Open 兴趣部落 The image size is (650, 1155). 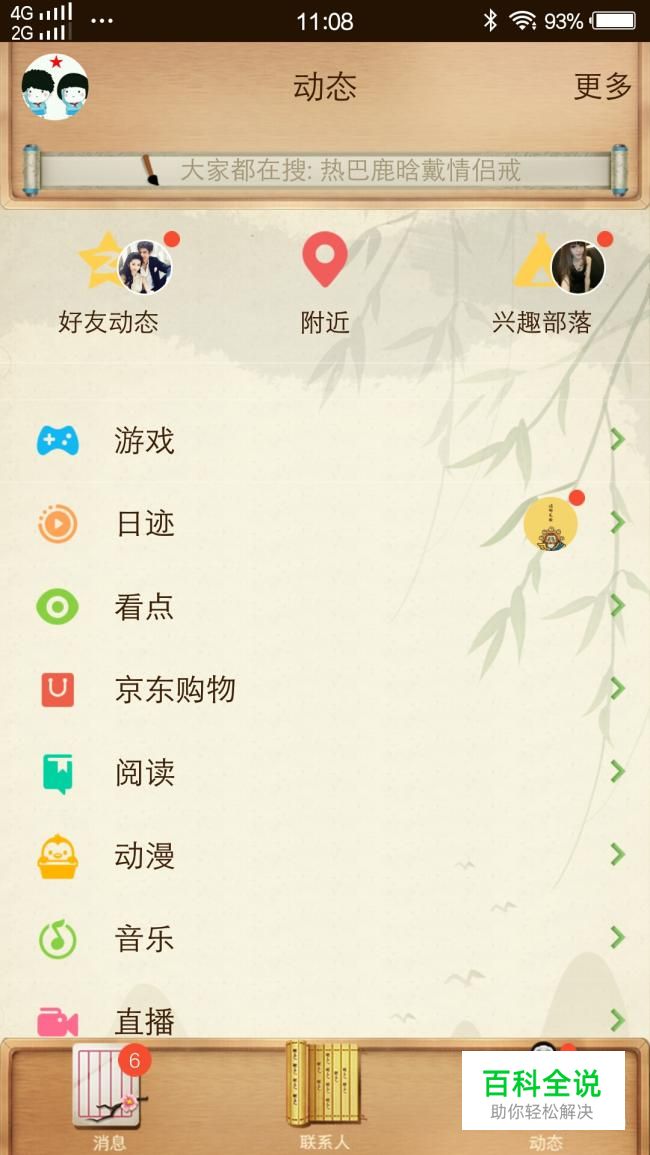[x=542, y=284]
